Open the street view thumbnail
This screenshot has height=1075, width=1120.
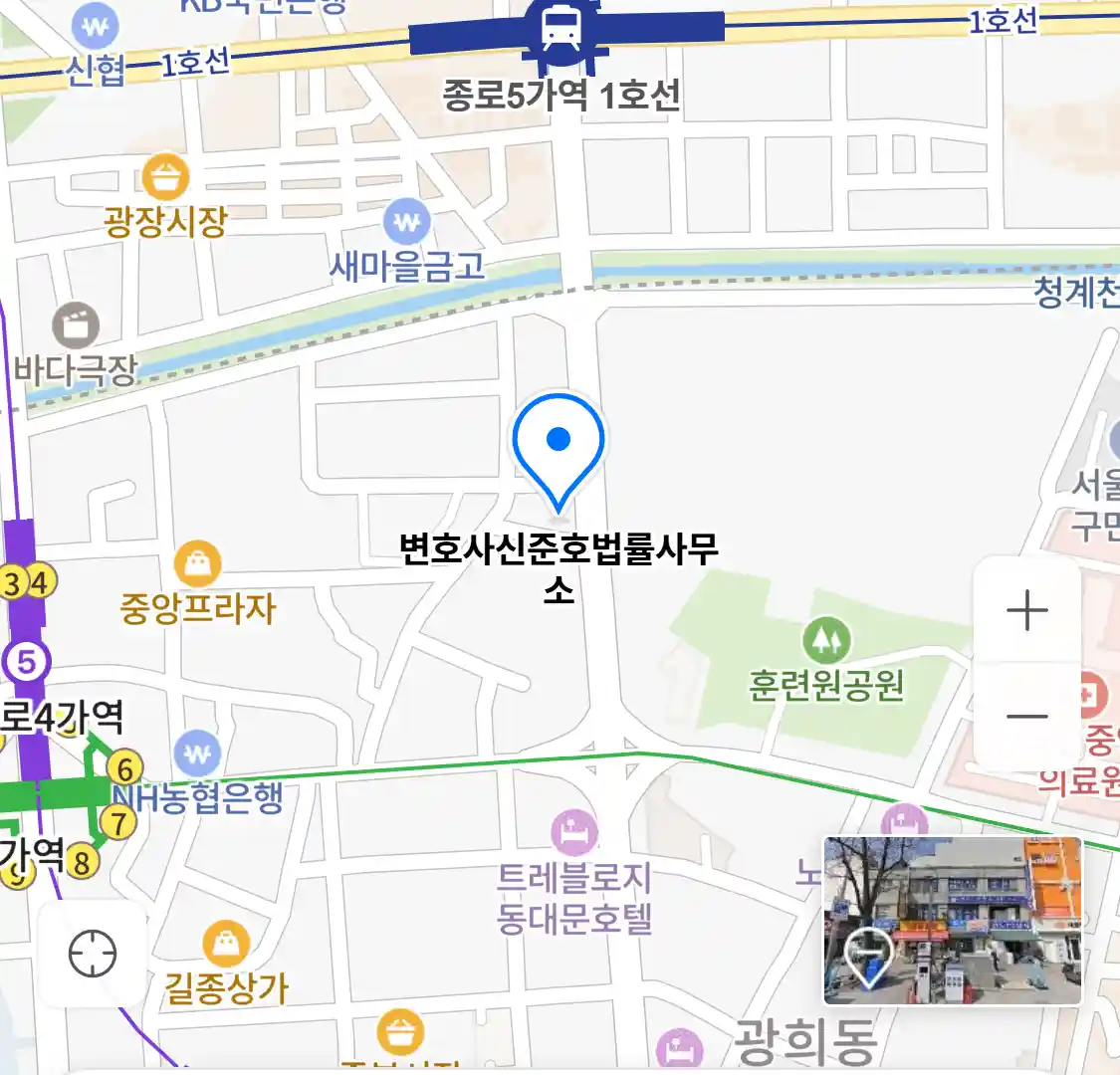point(952,921)
